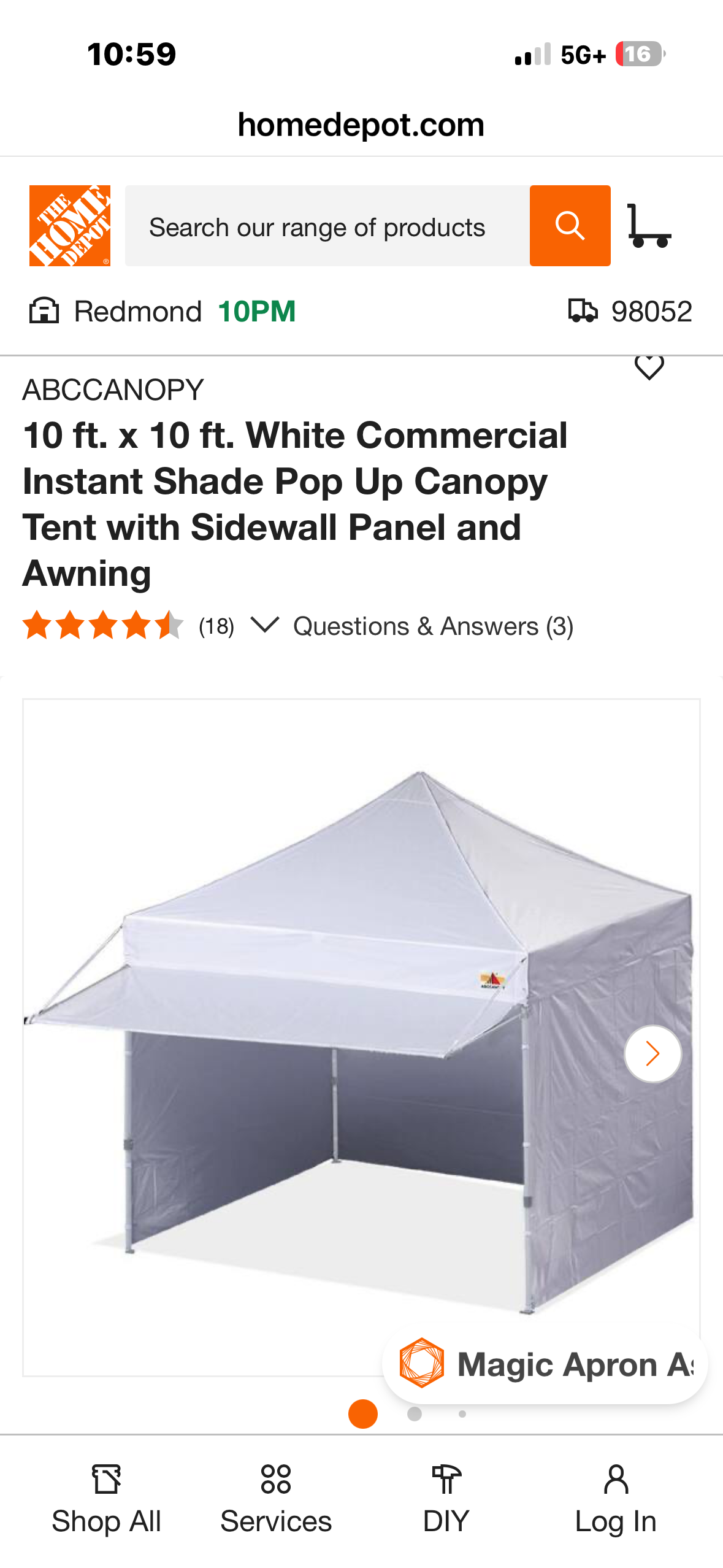
Task: Show next product image arrow
Action: (652, 1054)
